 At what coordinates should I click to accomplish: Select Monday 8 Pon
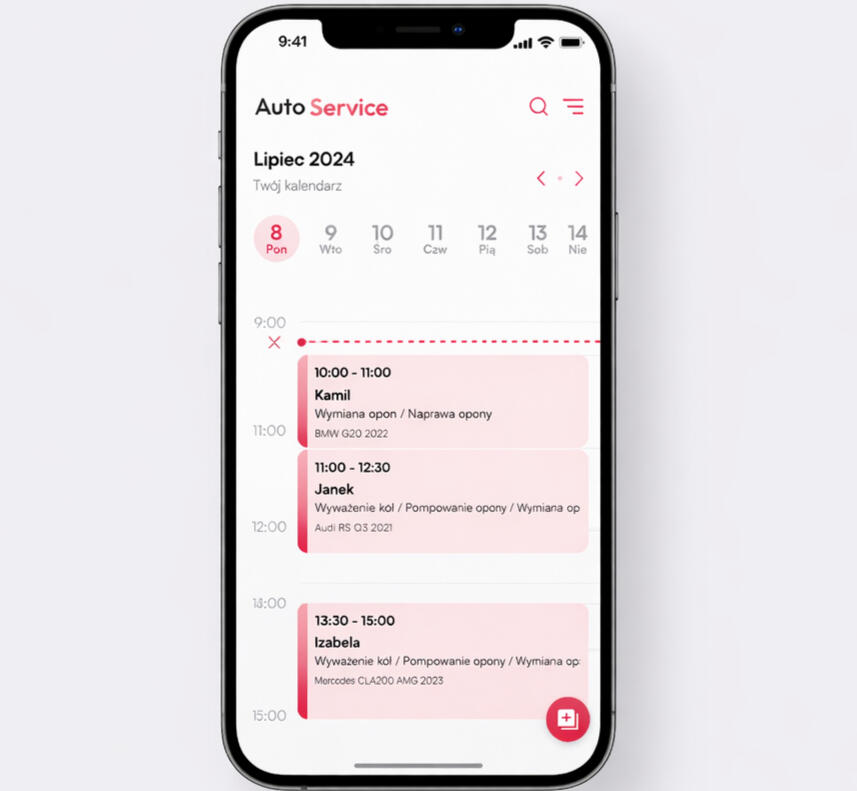(276, 239)
